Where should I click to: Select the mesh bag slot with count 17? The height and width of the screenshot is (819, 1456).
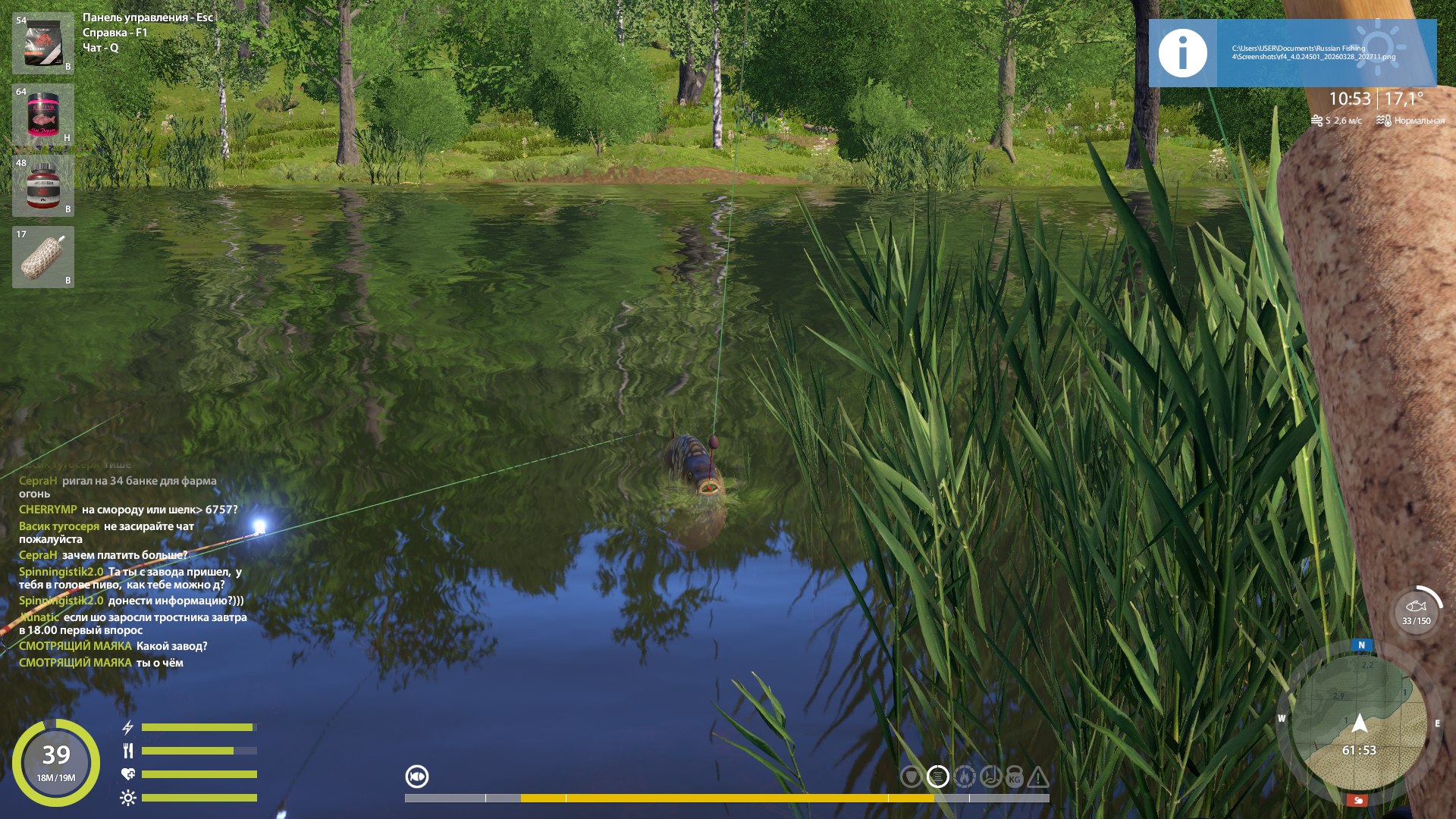[x=43, y=257]
